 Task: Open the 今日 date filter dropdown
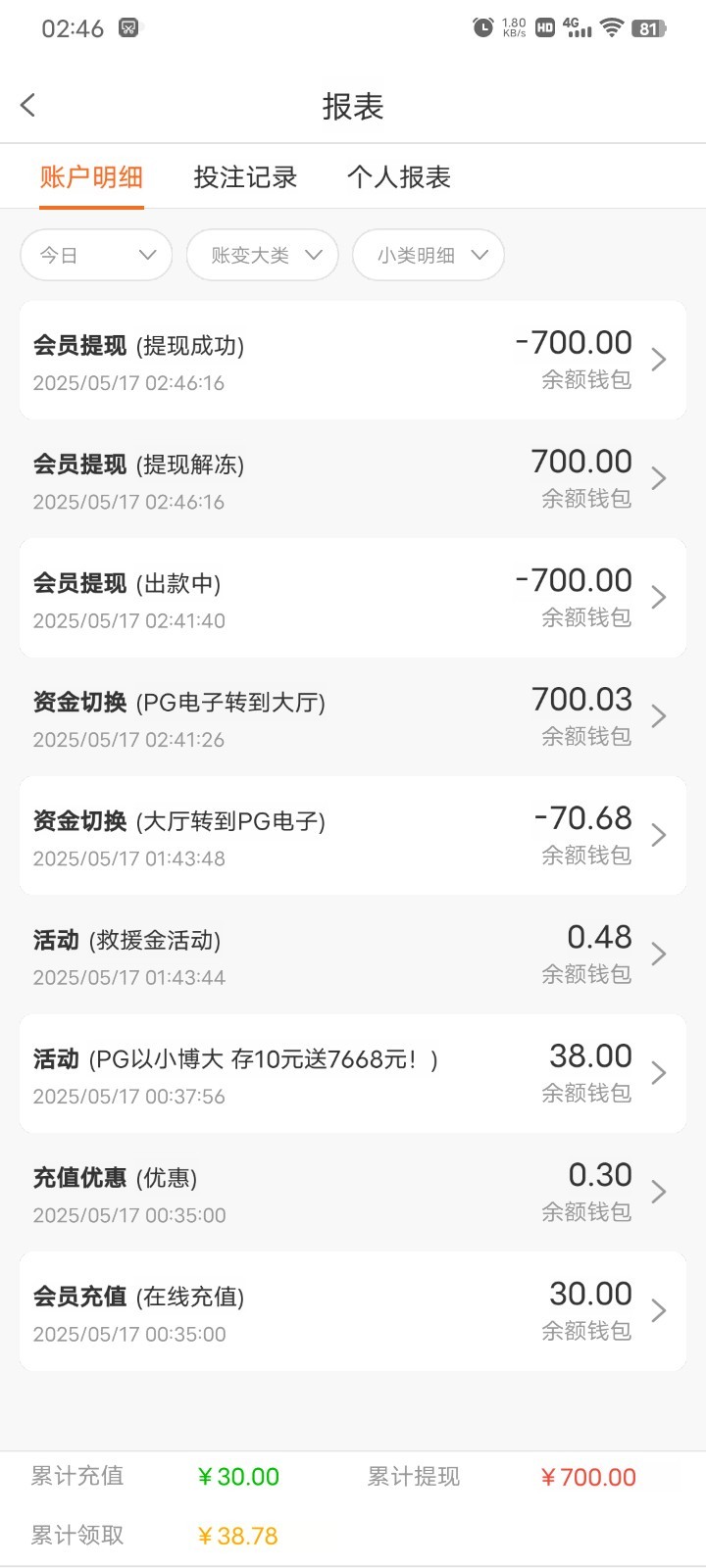pyautogui.click(x=95, y=255)
